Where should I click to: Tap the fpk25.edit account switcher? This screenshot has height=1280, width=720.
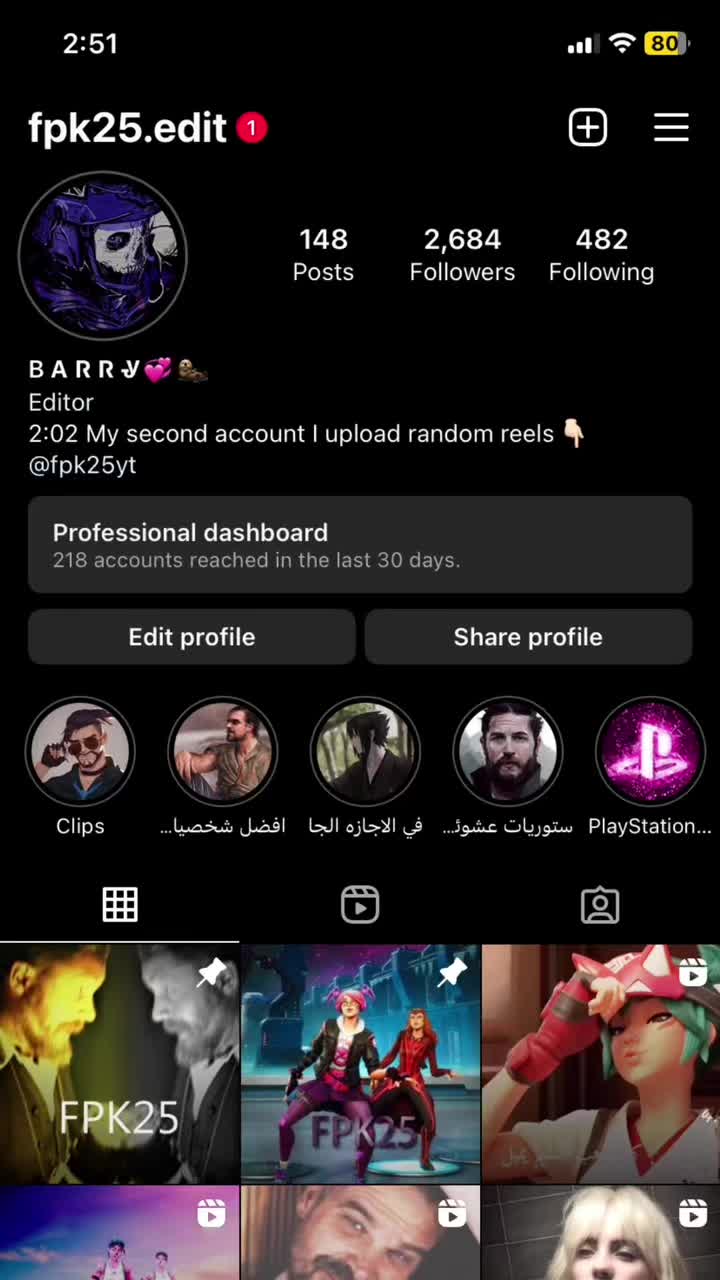[128, 128]
